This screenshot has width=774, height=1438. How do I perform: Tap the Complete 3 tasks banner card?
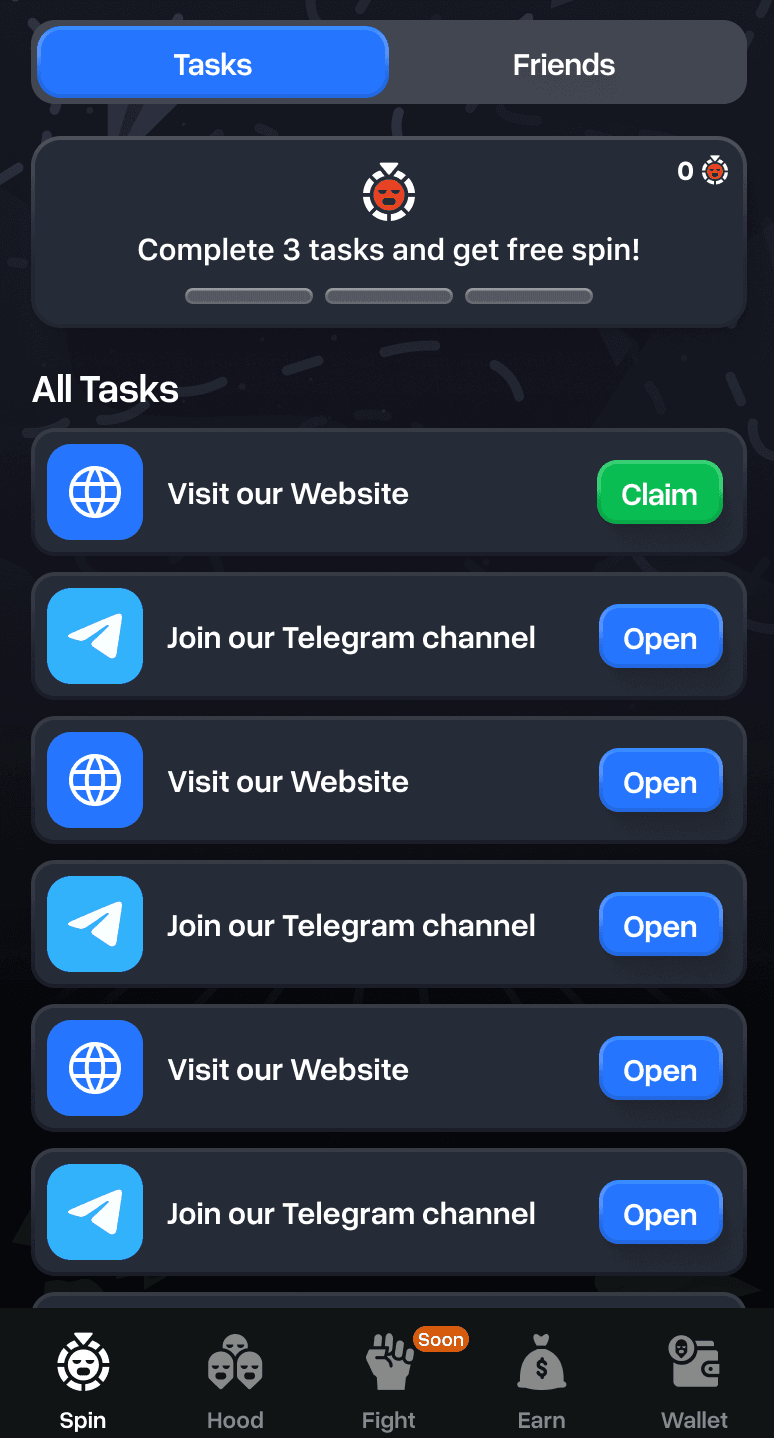coord(388,232)
